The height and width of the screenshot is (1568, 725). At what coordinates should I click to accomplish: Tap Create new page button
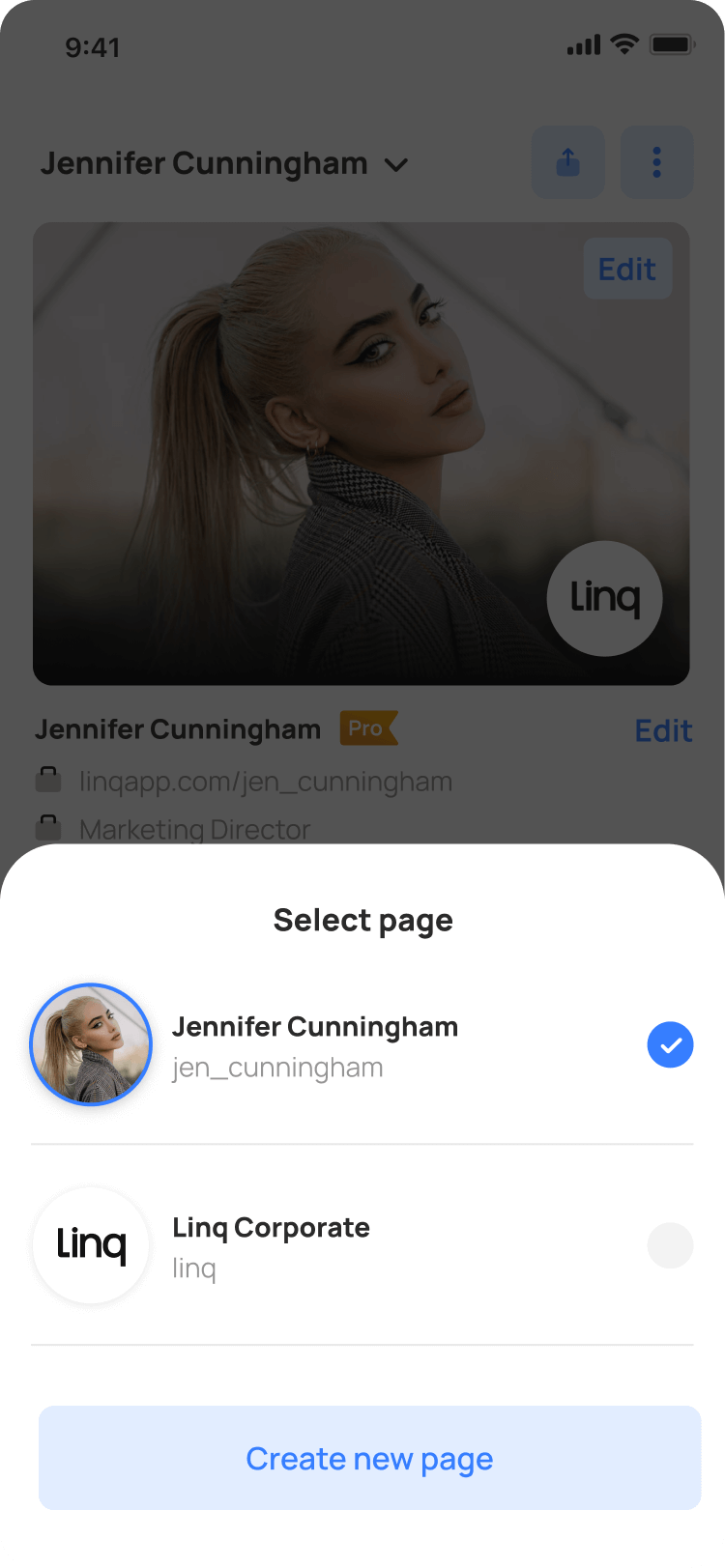click(369, 1458)
